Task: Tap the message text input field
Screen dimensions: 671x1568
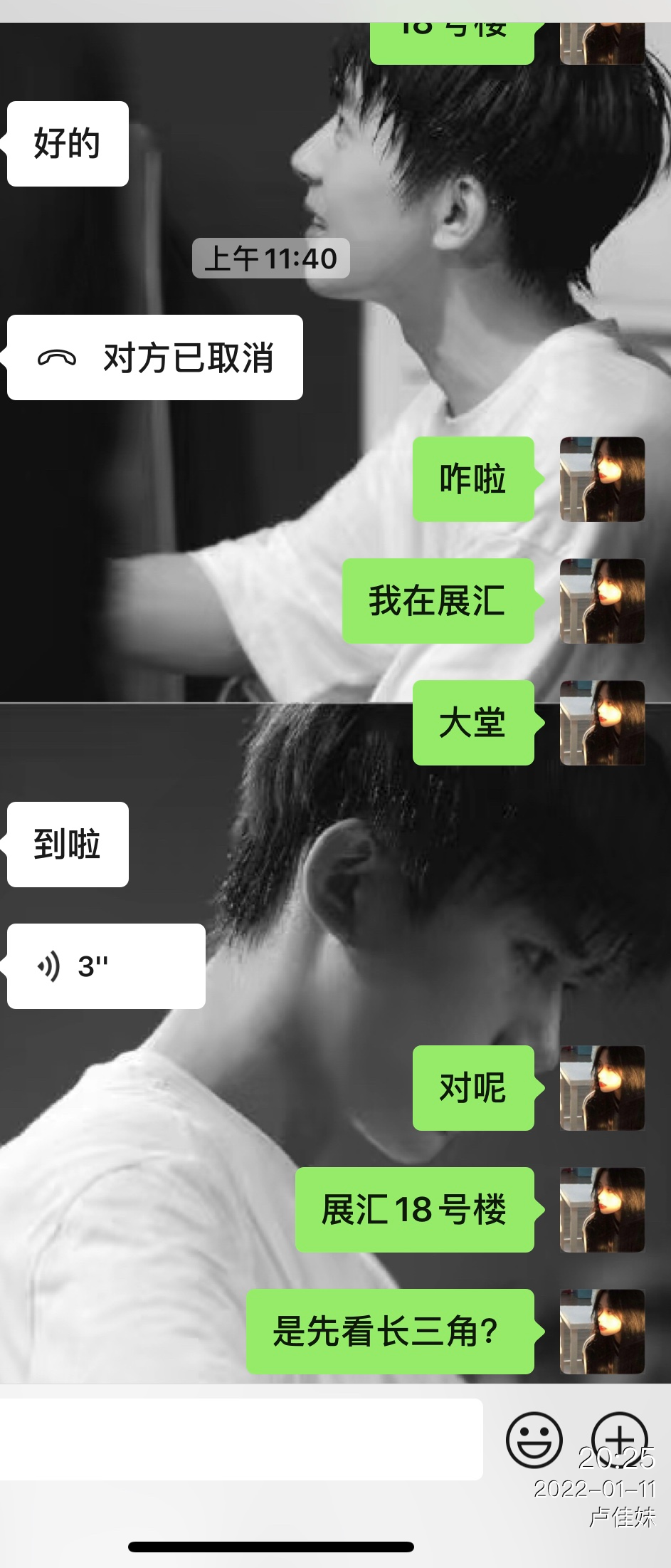Action: (241, 1438)
